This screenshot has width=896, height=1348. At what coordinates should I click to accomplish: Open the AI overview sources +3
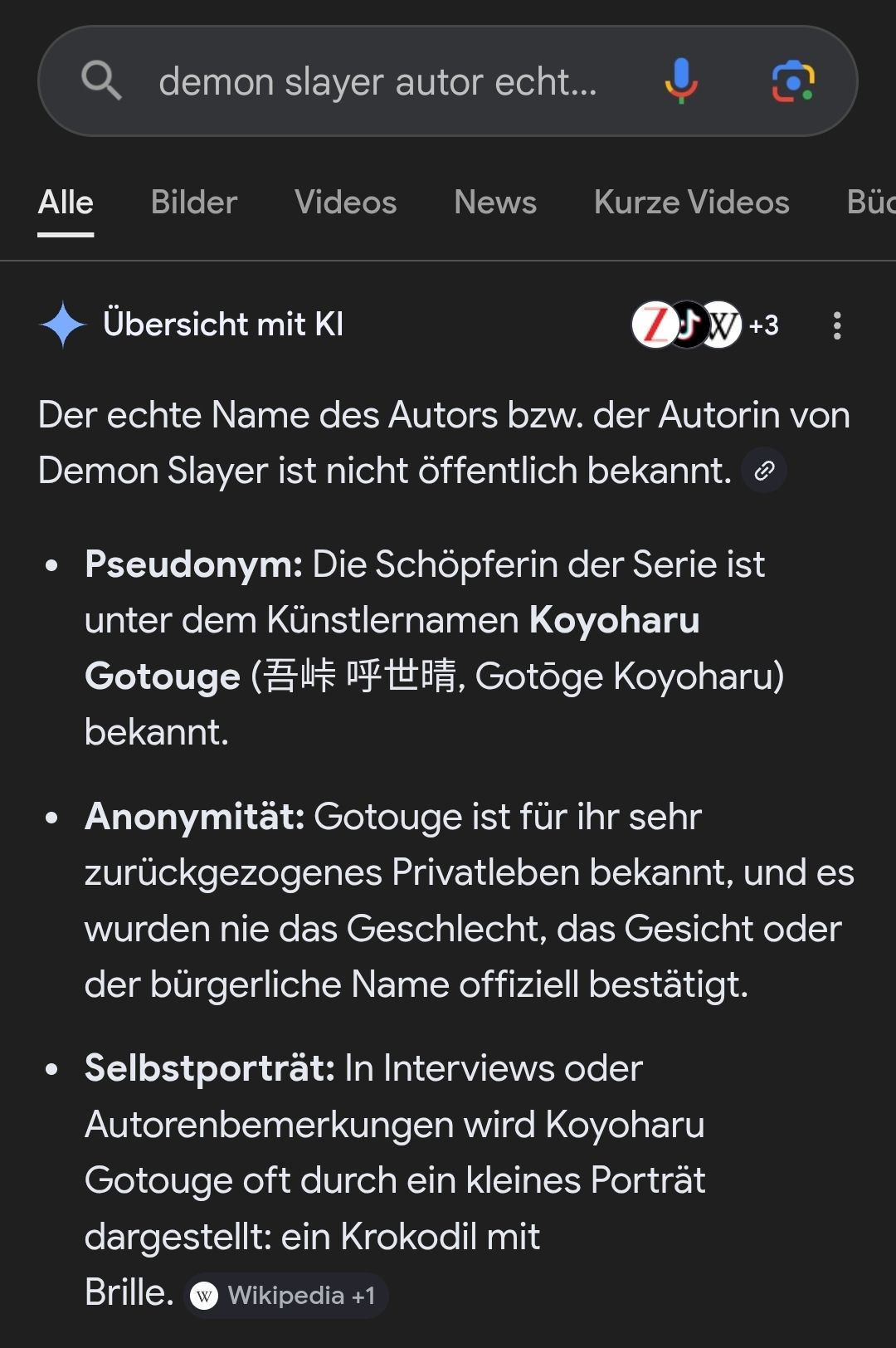pyautogui.click(x=705, y=325)
